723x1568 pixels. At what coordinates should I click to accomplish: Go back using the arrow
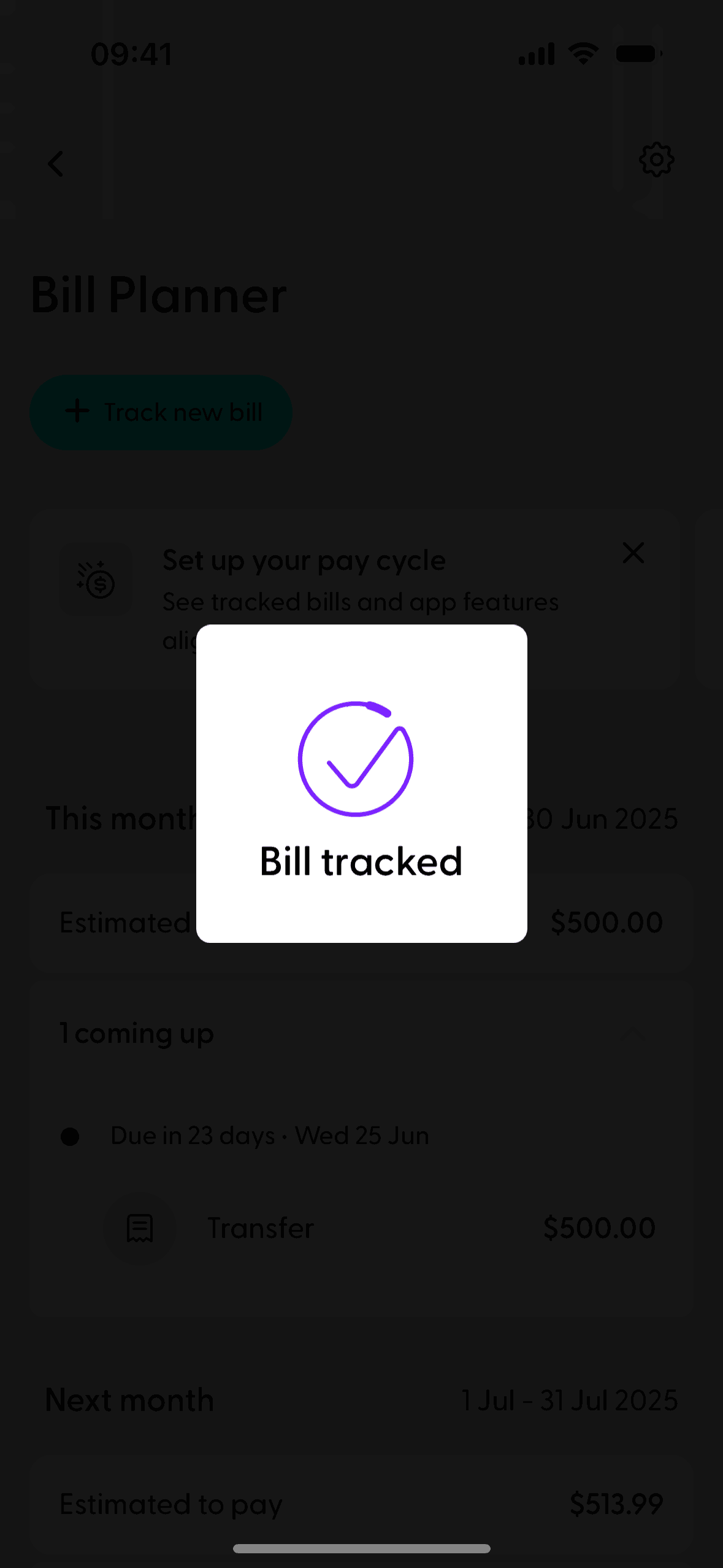click(x=56, y=164)
